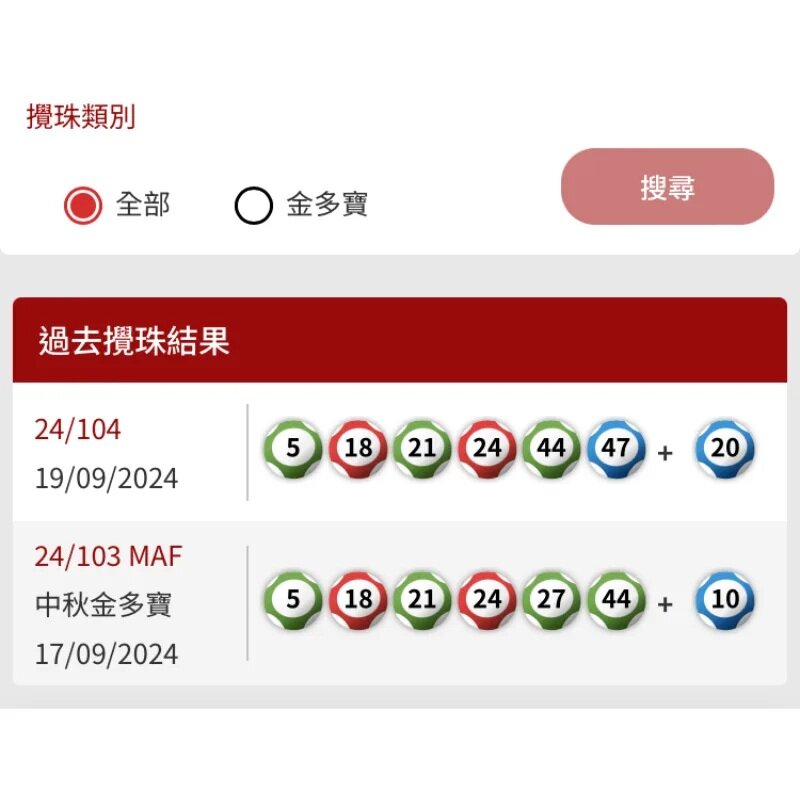Screen dimensions: 800x800
Task: Tap the 搜尋 search button
Action: [667, 187]
